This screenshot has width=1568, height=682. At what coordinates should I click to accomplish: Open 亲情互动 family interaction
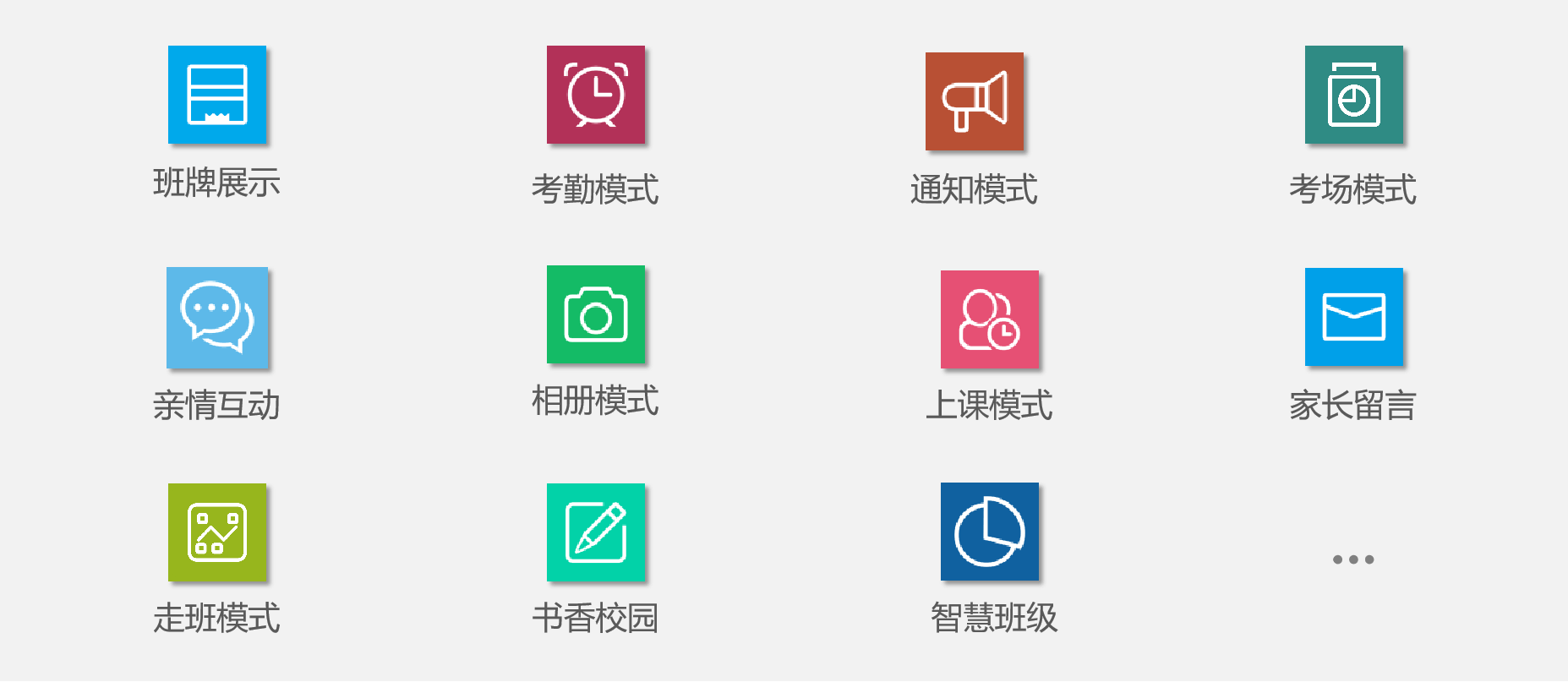pos(217,318)
